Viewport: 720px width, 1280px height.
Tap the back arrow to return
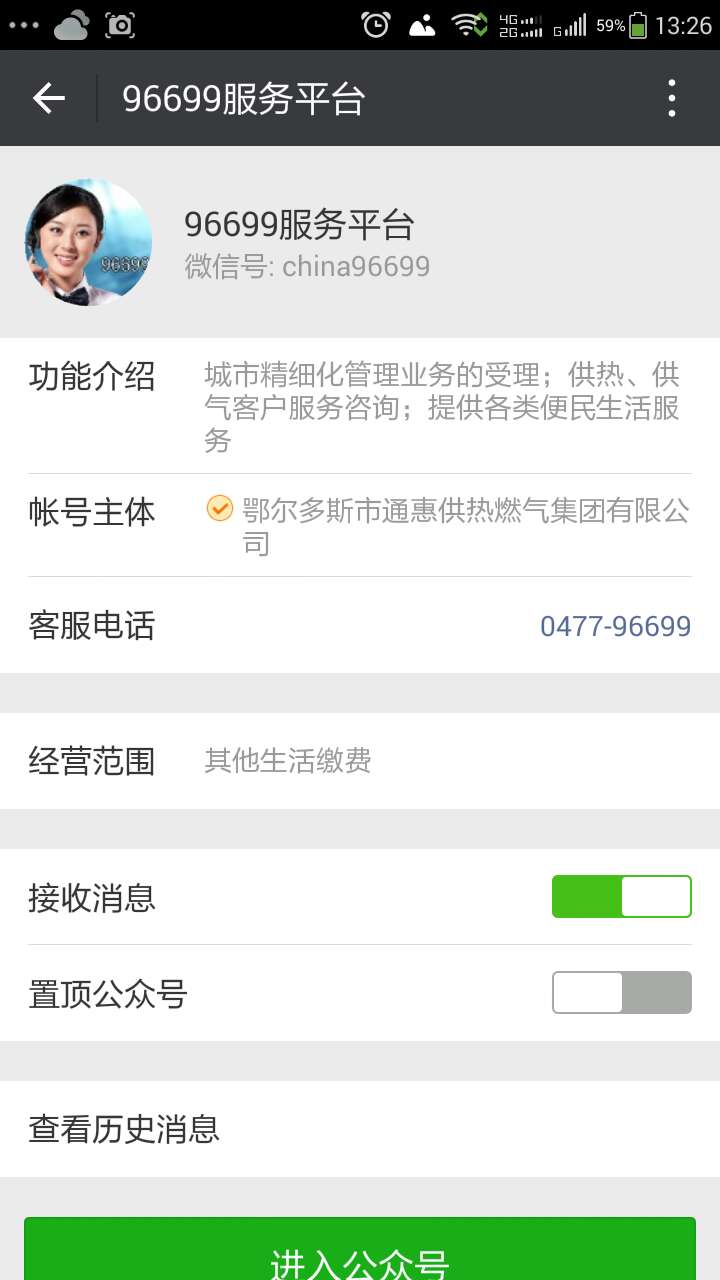coord(48,97)
